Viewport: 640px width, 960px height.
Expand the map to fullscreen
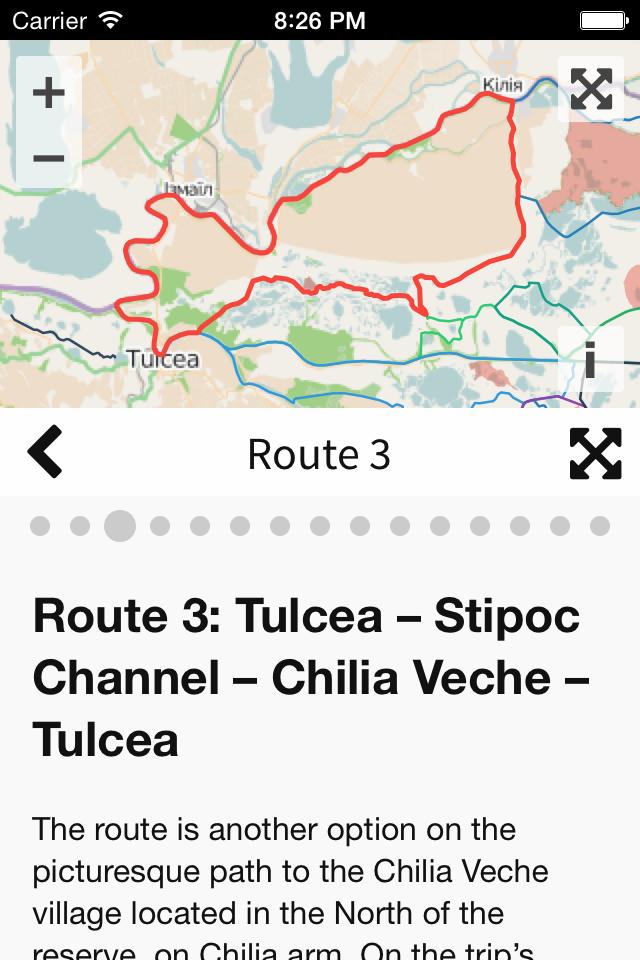591,89
